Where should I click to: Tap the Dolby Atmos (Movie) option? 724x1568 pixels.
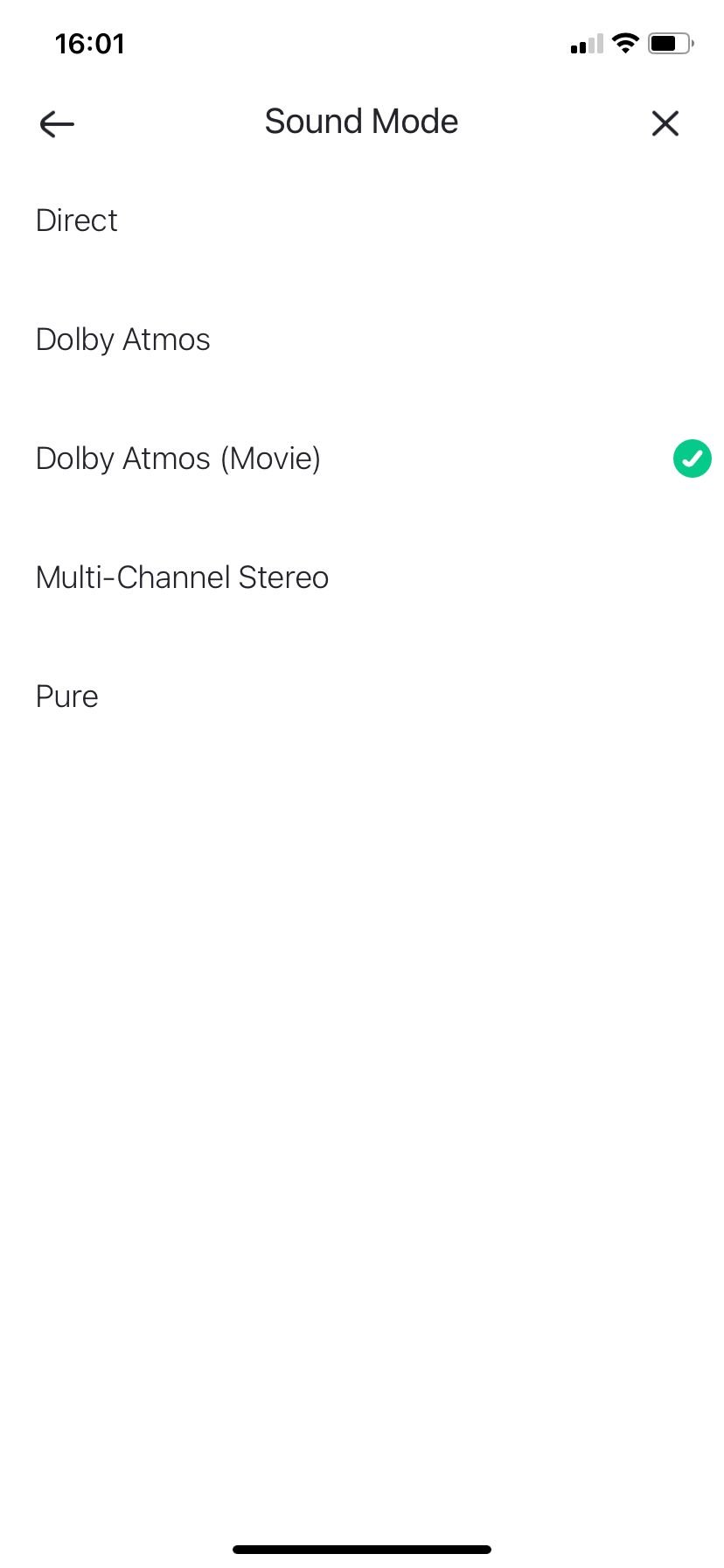tap(362, 458)
